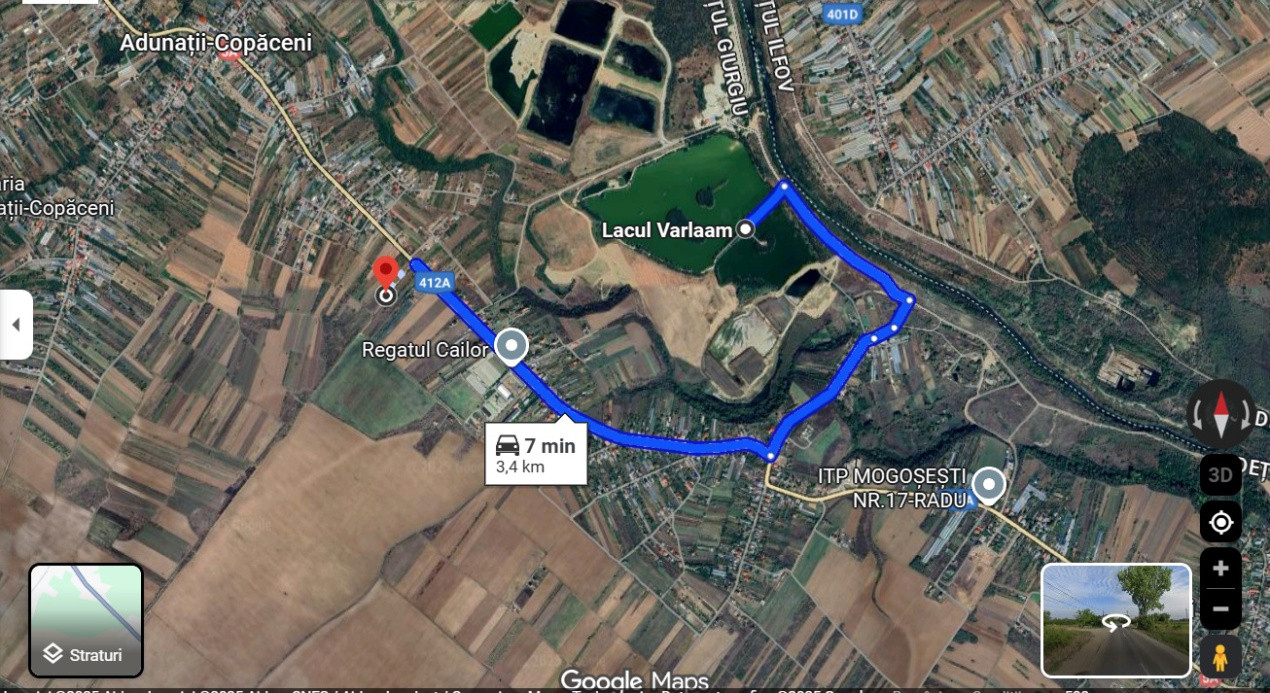Toggle the 3D view button

pyautogui.click(x=1220, y=475)
